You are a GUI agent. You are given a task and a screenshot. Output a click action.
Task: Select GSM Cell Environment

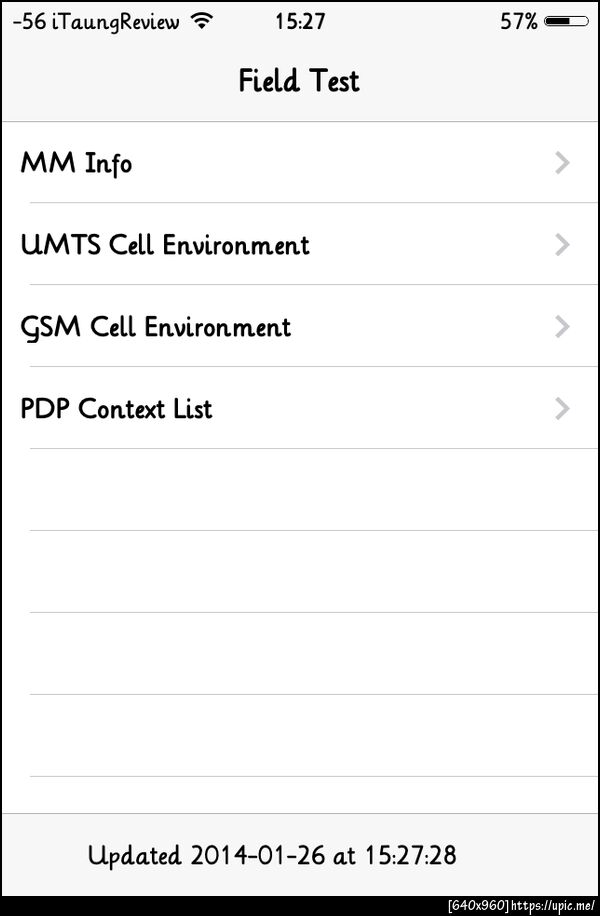tap(300, 327)
